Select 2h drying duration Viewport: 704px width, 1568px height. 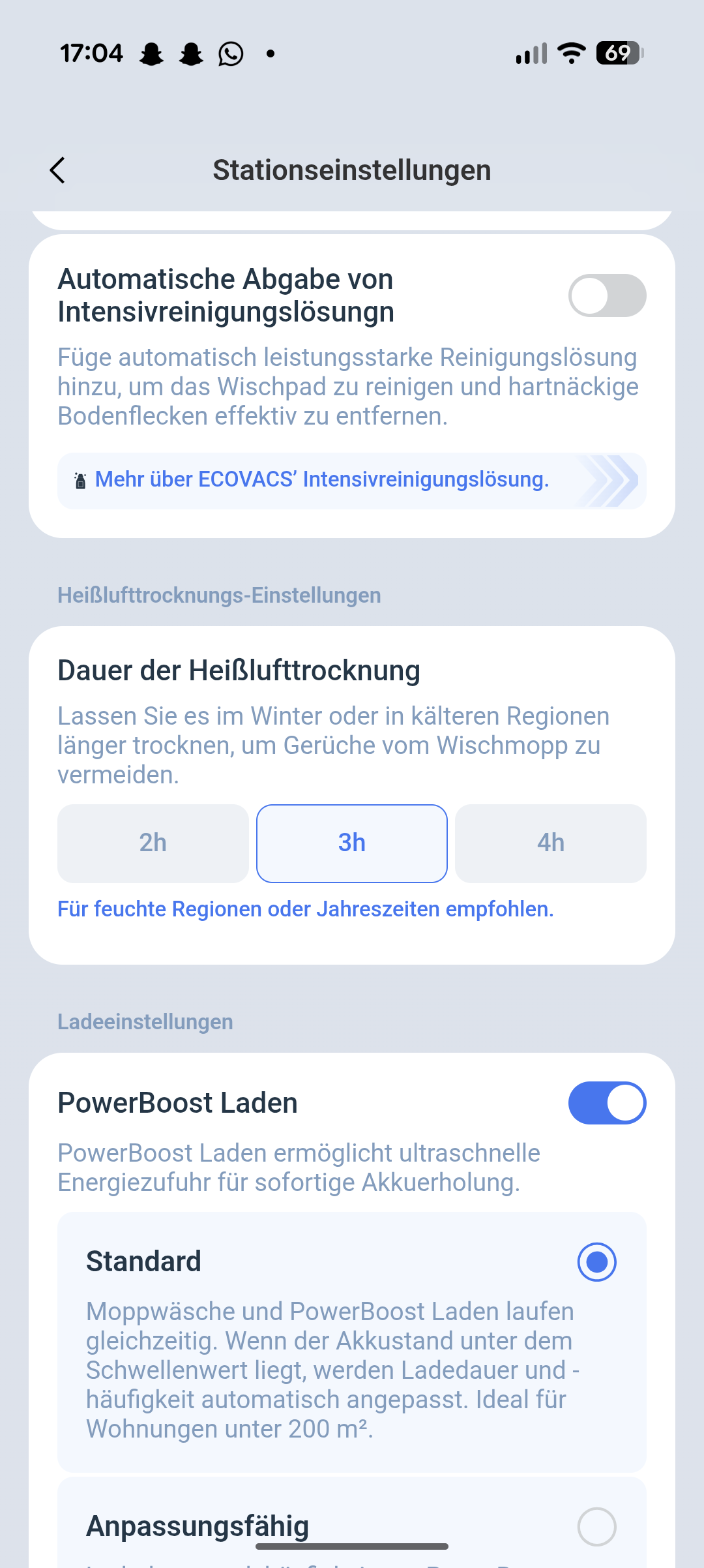click(153, 843)
